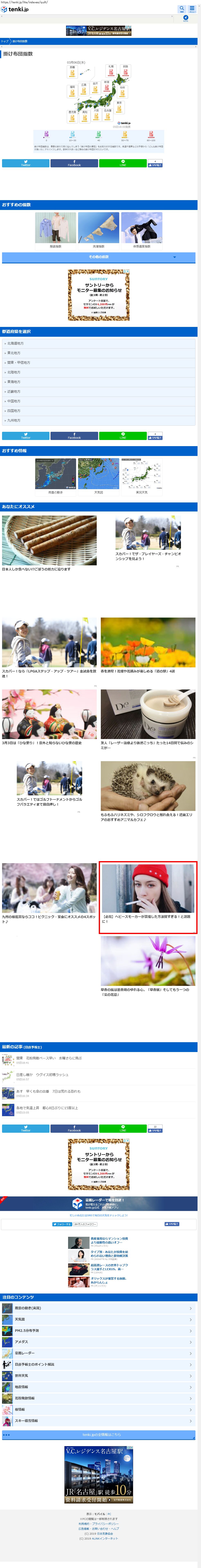Expand the その他の指数 dropdown
201x1568 pixels.
98,257
